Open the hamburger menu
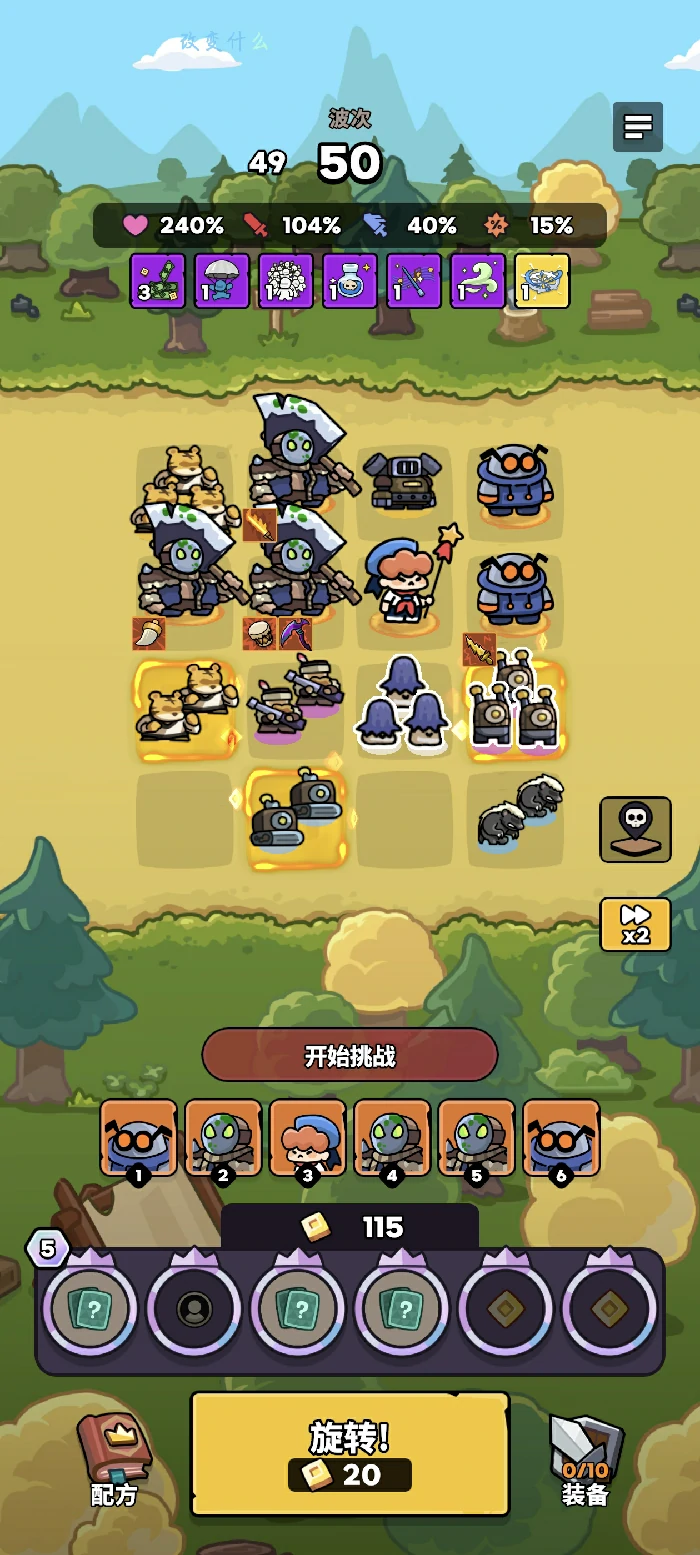The height and width of the screenshot is (1555, 700). click(x=637, y=127)
